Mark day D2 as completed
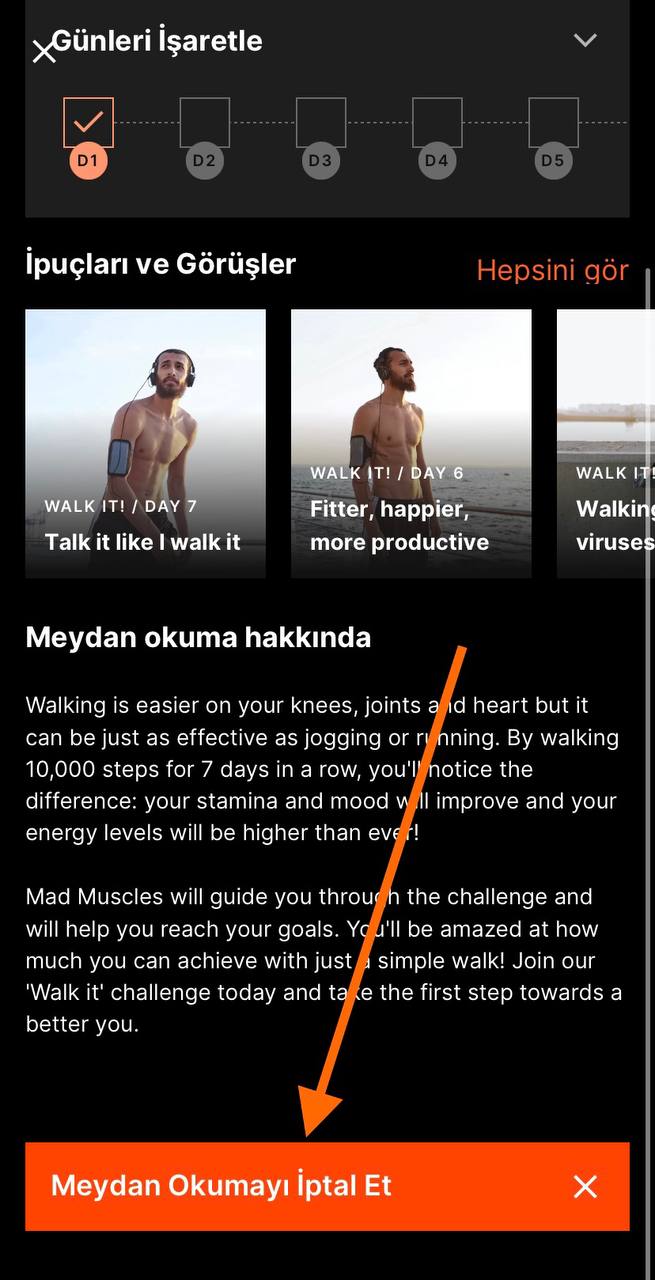 tap(204, 122)
